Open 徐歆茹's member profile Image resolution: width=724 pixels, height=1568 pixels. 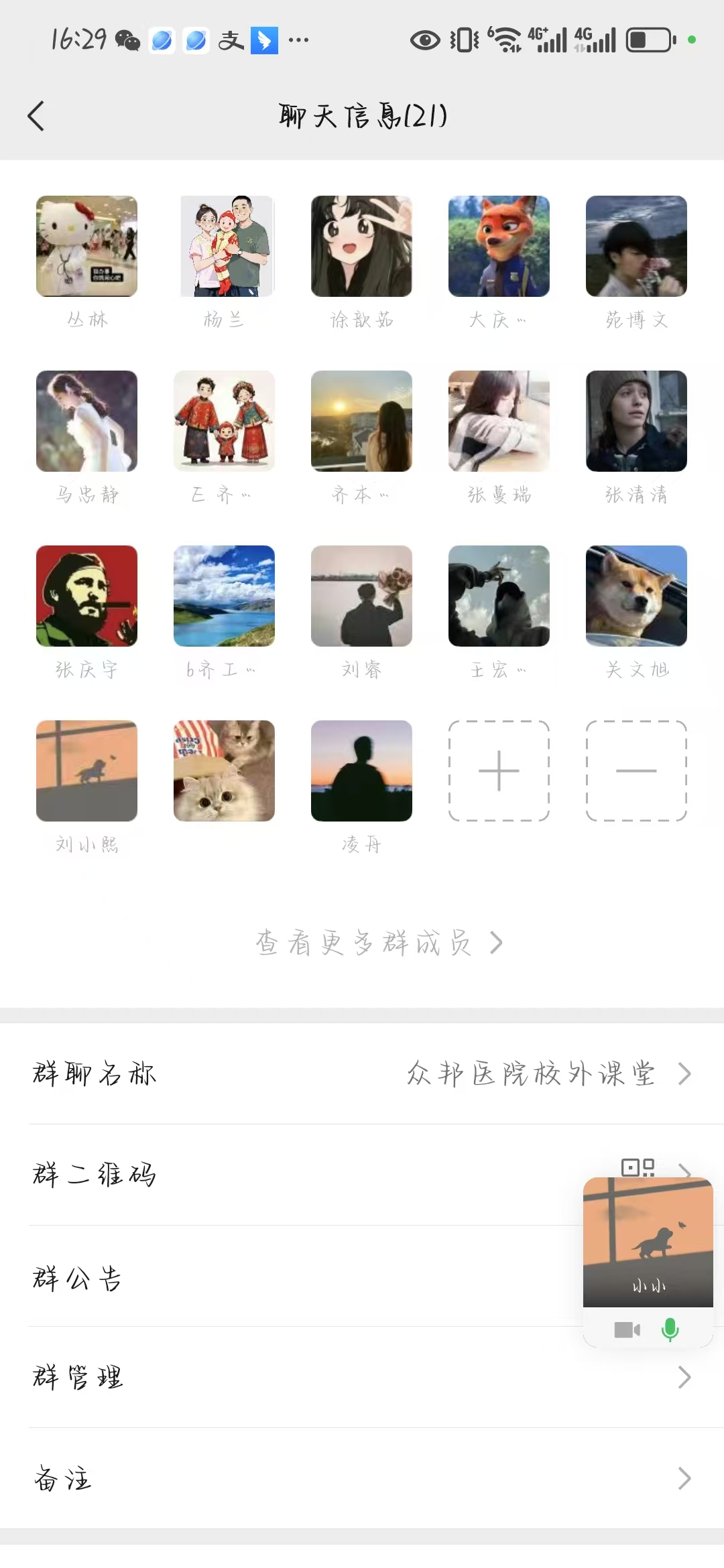(361, 246)
